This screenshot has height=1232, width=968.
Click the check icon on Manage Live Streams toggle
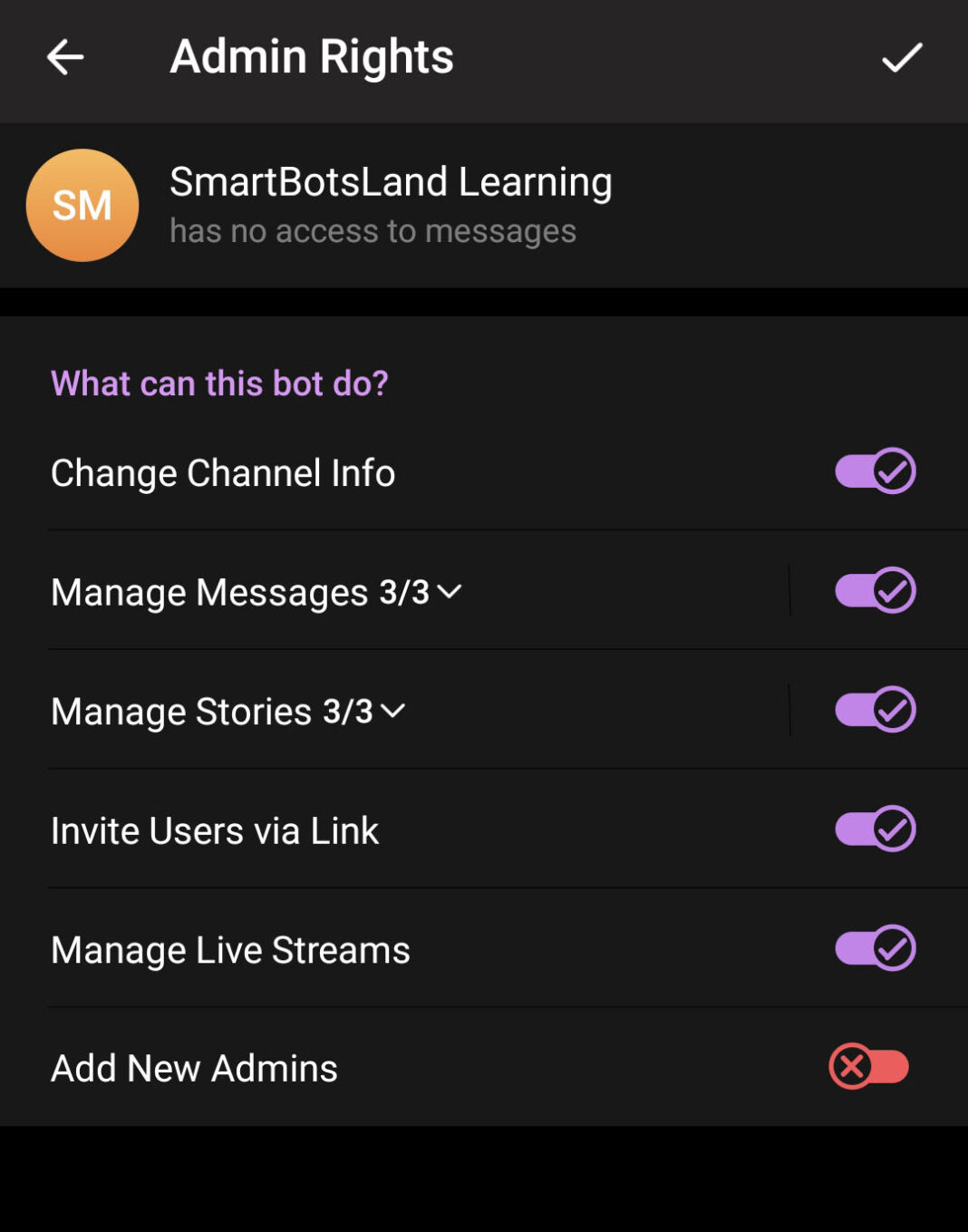[893, 948]
